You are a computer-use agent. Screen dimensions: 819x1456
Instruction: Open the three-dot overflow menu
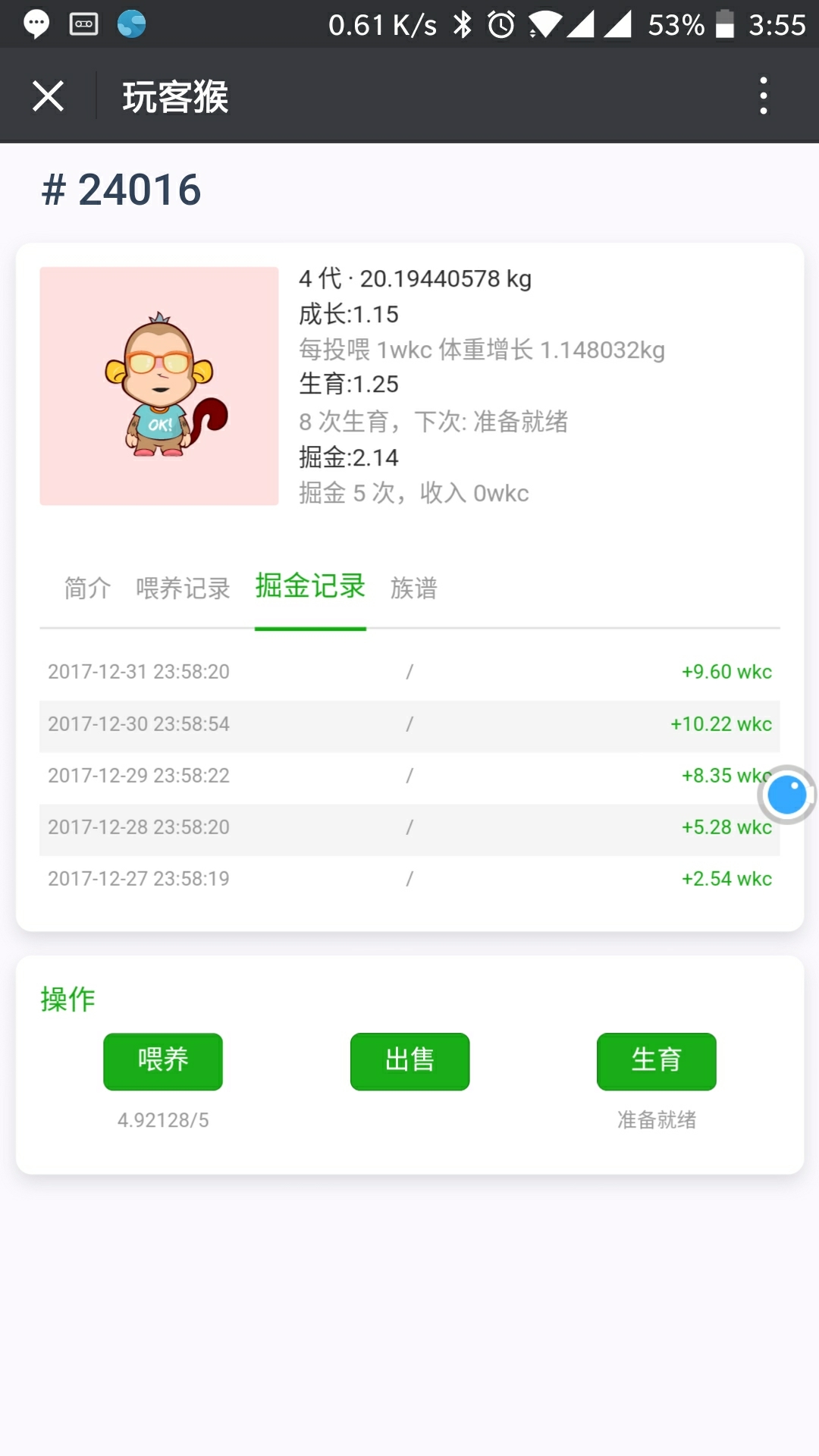click(x=763, y=96)
